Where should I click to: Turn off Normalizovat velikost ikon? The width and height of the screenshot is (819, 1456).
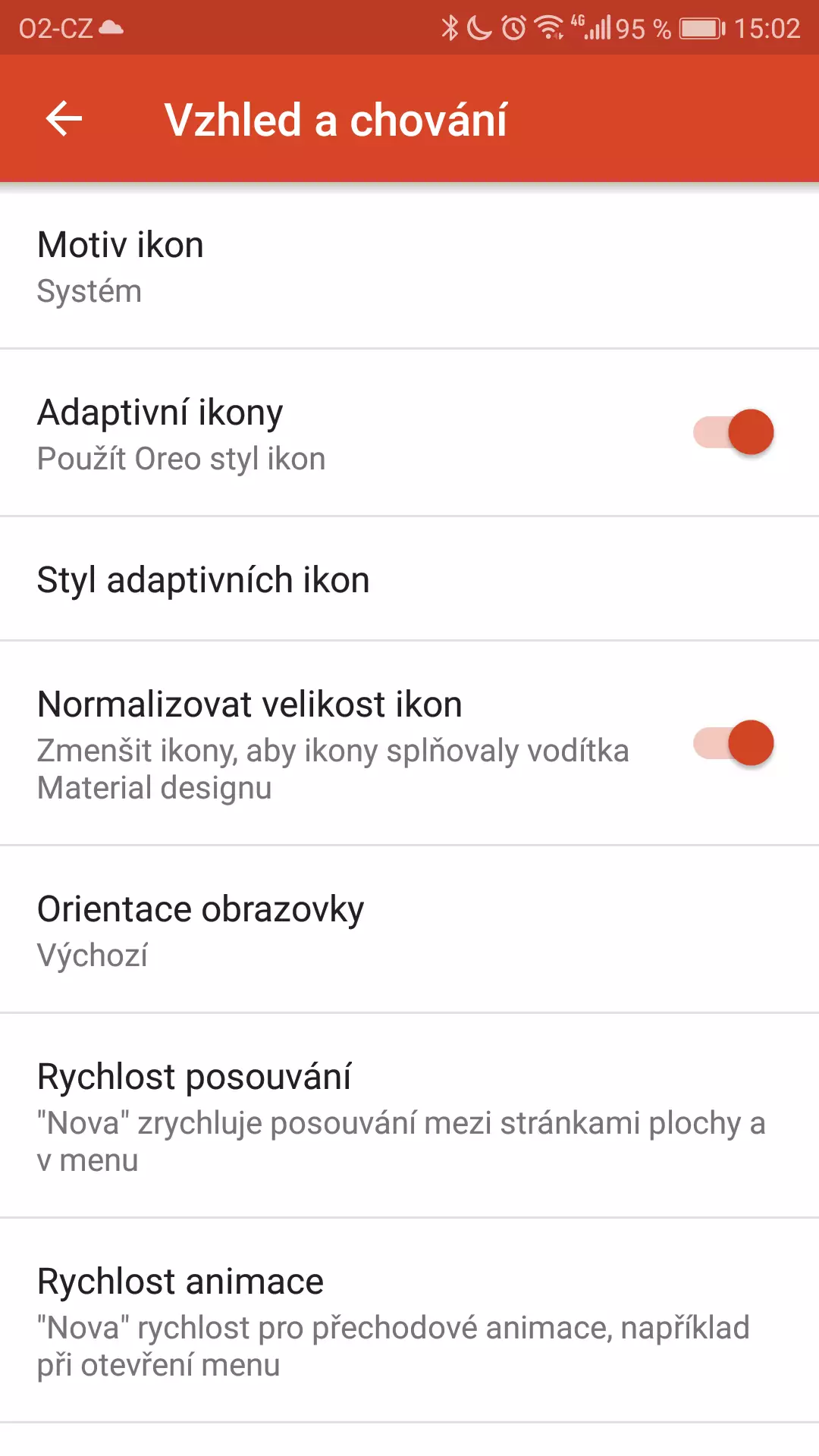tap(733, 743)
